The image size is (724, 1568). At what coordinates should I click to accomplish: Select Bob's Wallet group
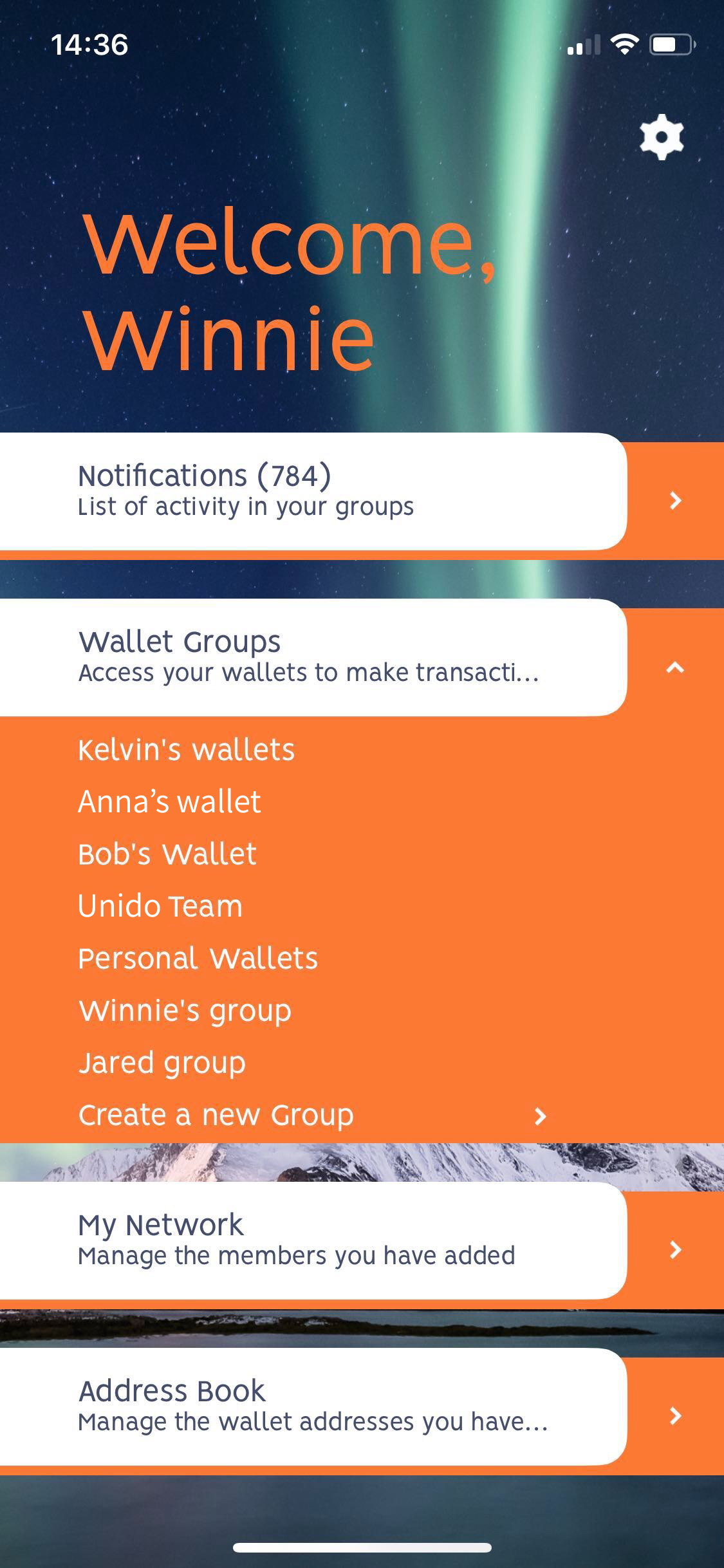pos(167,854)
